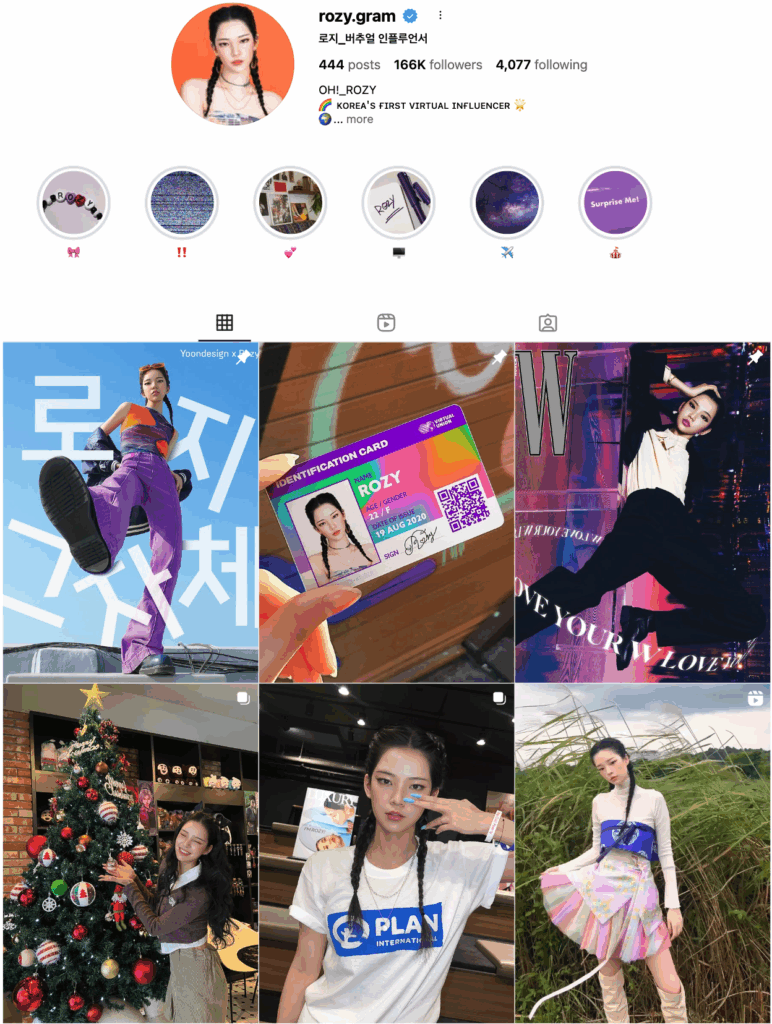Screen dimensions: 772x1024
Task: Open the grass field reel post
Action: (x=642, y=853)
